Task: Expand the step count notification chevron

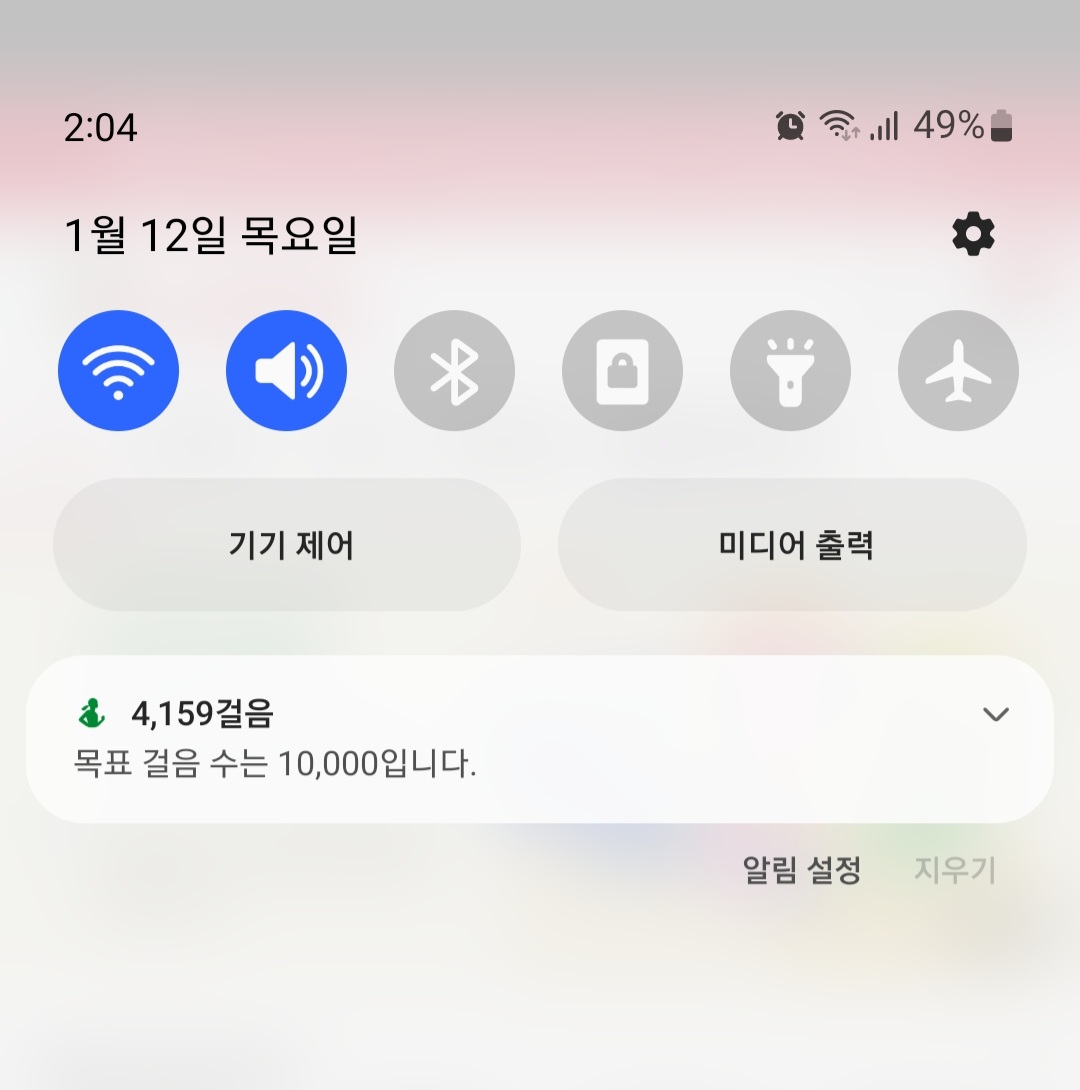Action: click(x=996, y=714)
